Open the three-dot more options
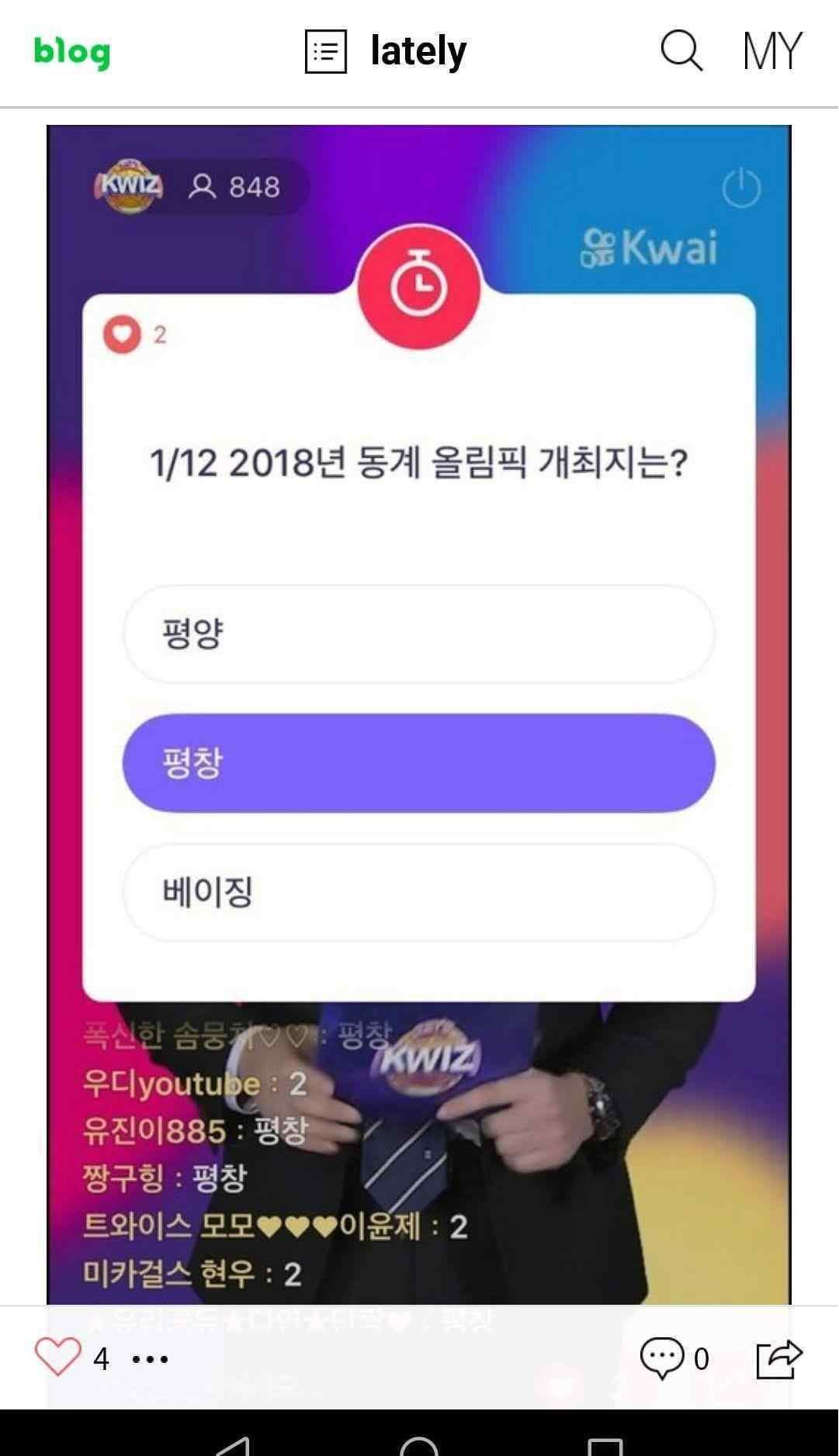Screen dimensions: 839x1456 [x=150, y=1359]
